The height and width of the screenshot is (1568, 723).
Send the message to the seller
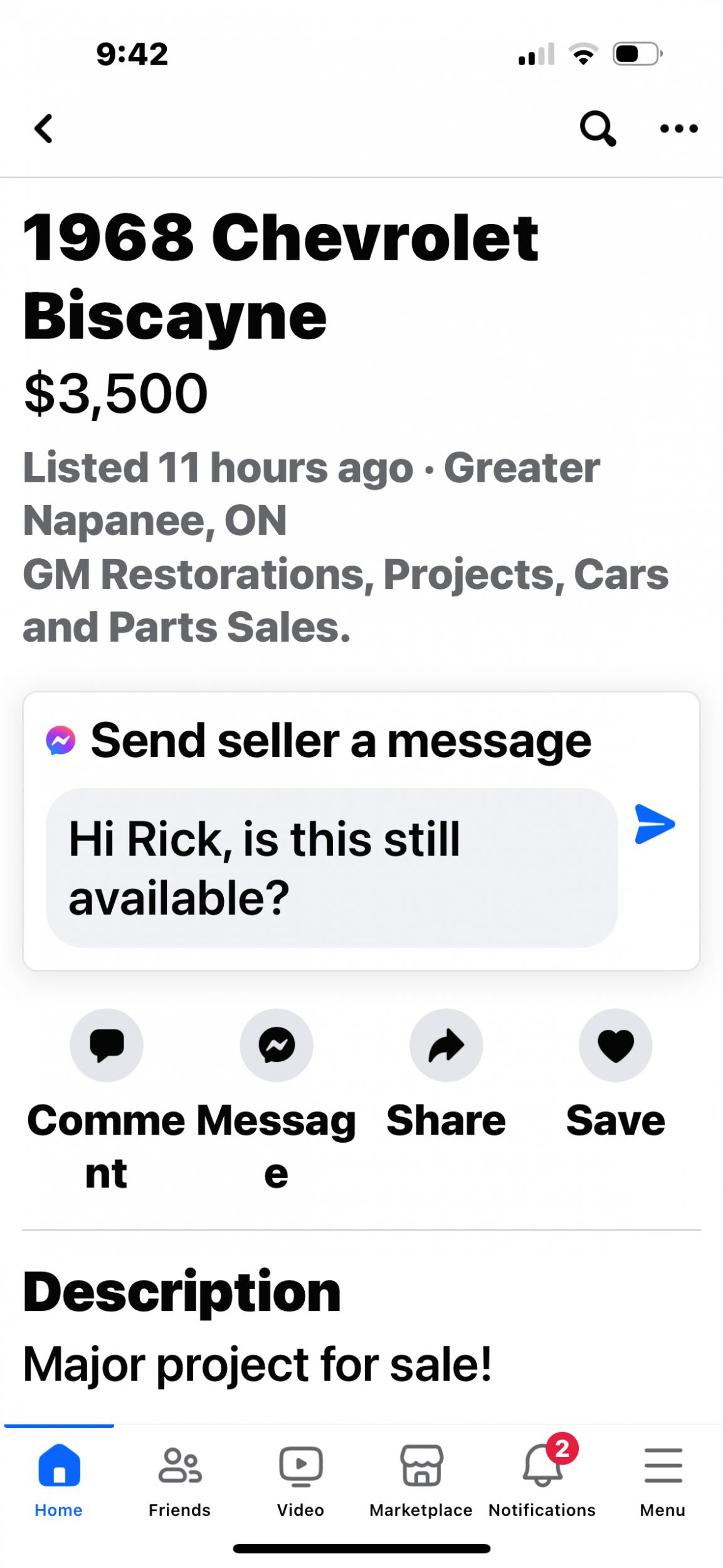(x=655, y=824)
